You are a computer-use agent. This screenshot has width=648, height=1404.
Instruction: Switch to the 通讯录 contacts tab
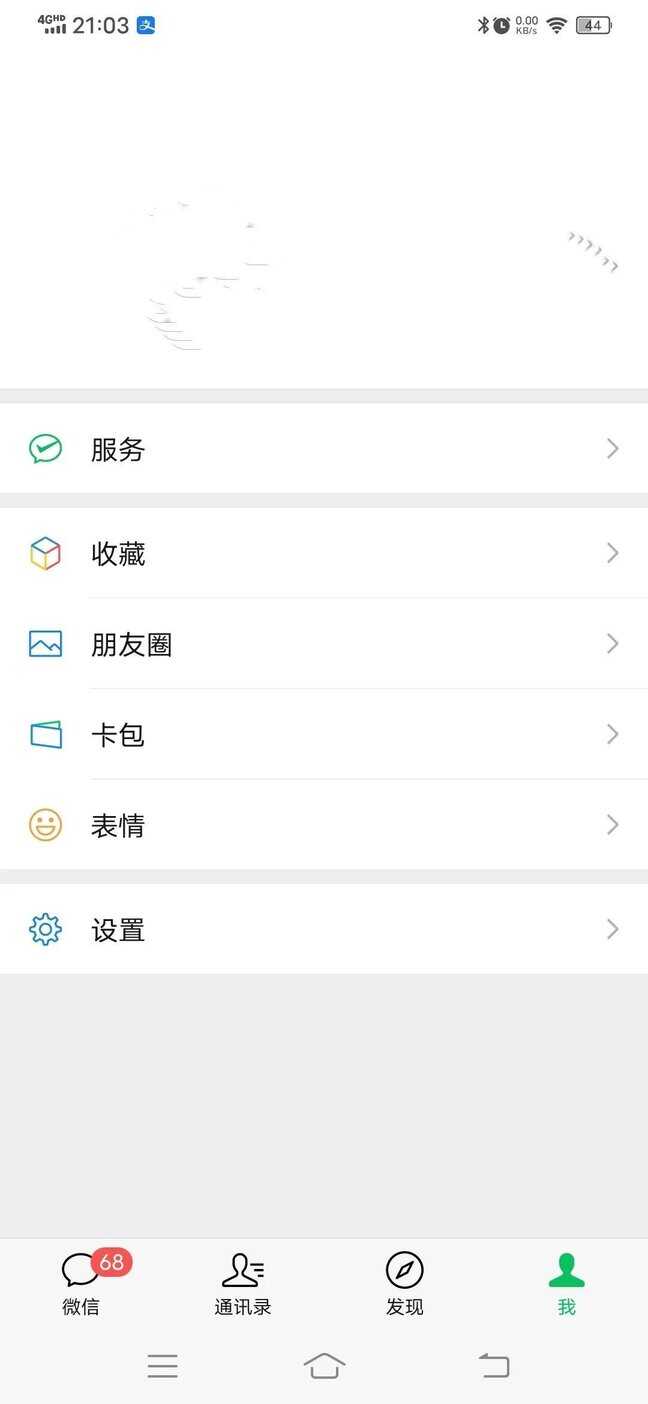[x=243, y=1284]
